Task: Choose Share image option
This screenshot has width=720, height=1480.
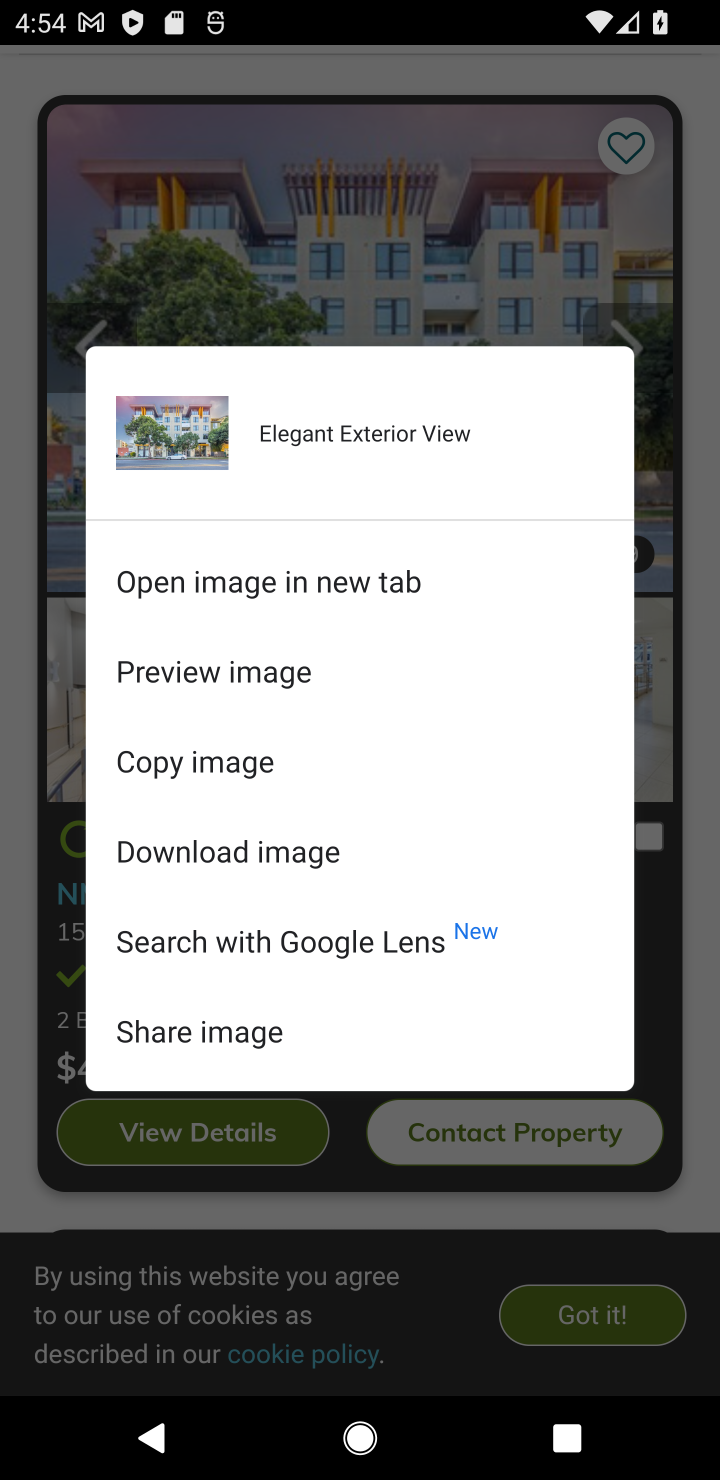Action: tap(360, 1031)
